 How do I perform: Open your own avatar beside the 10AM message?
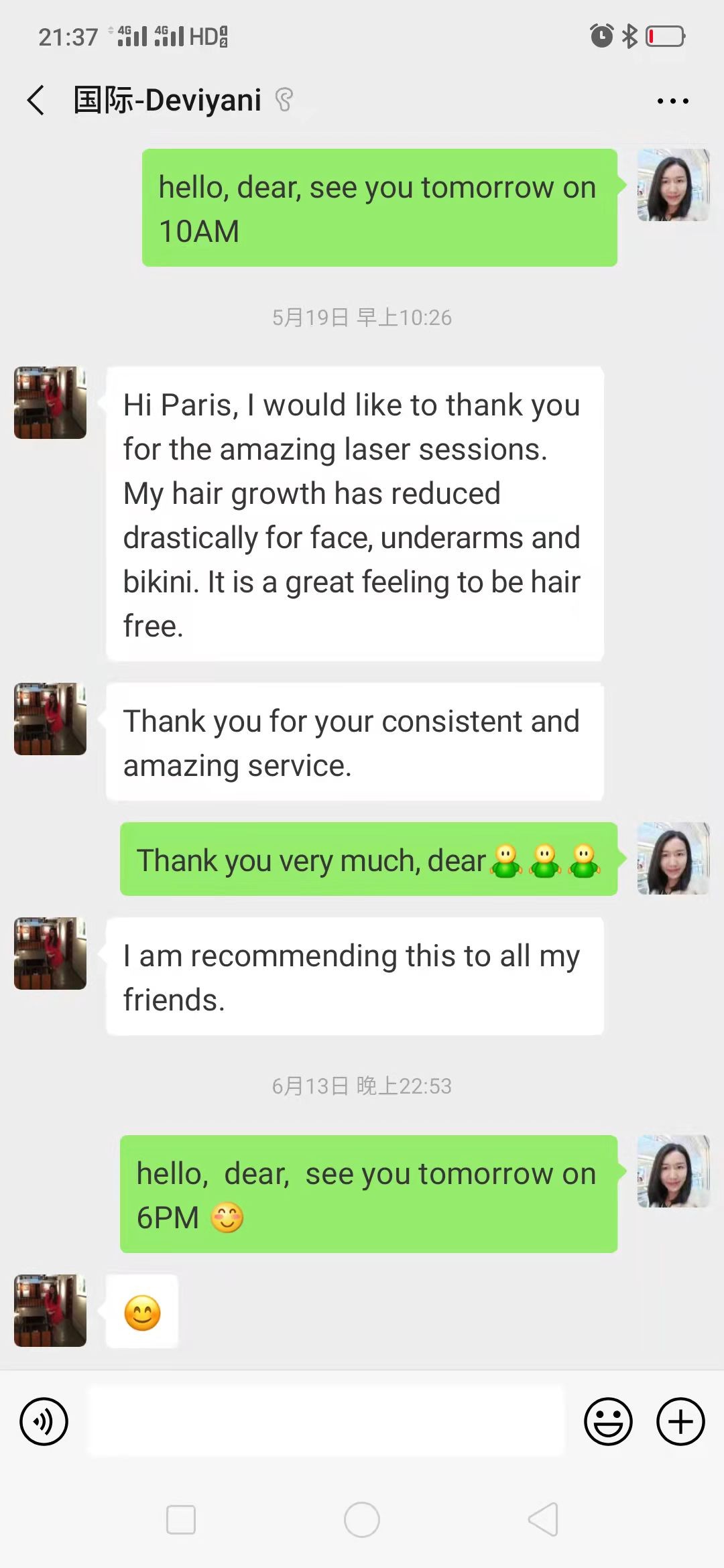(x=673, y=186)
